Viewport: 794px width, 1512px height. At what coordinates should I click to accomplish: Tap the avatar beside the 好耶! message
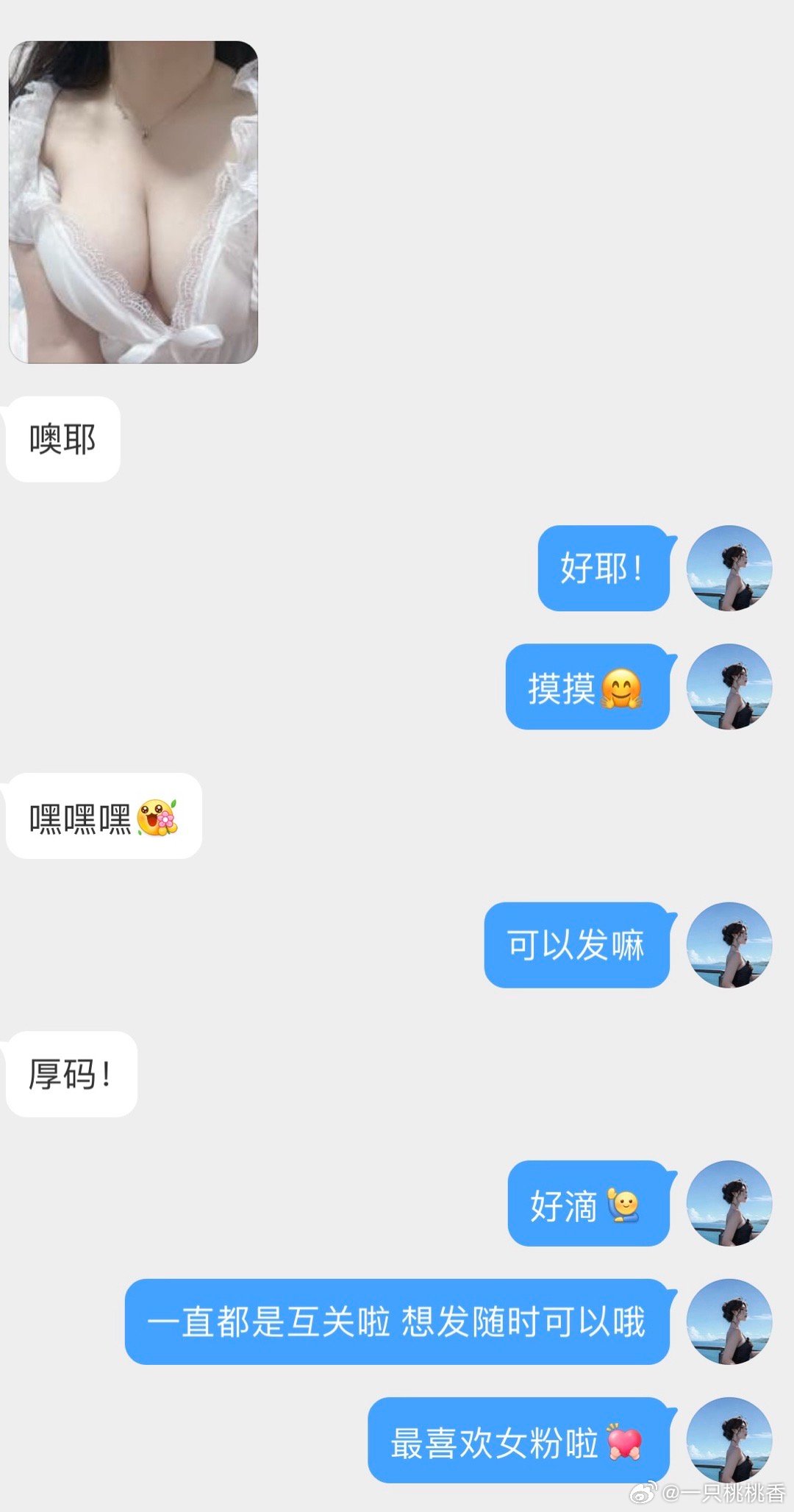(729, 568)
